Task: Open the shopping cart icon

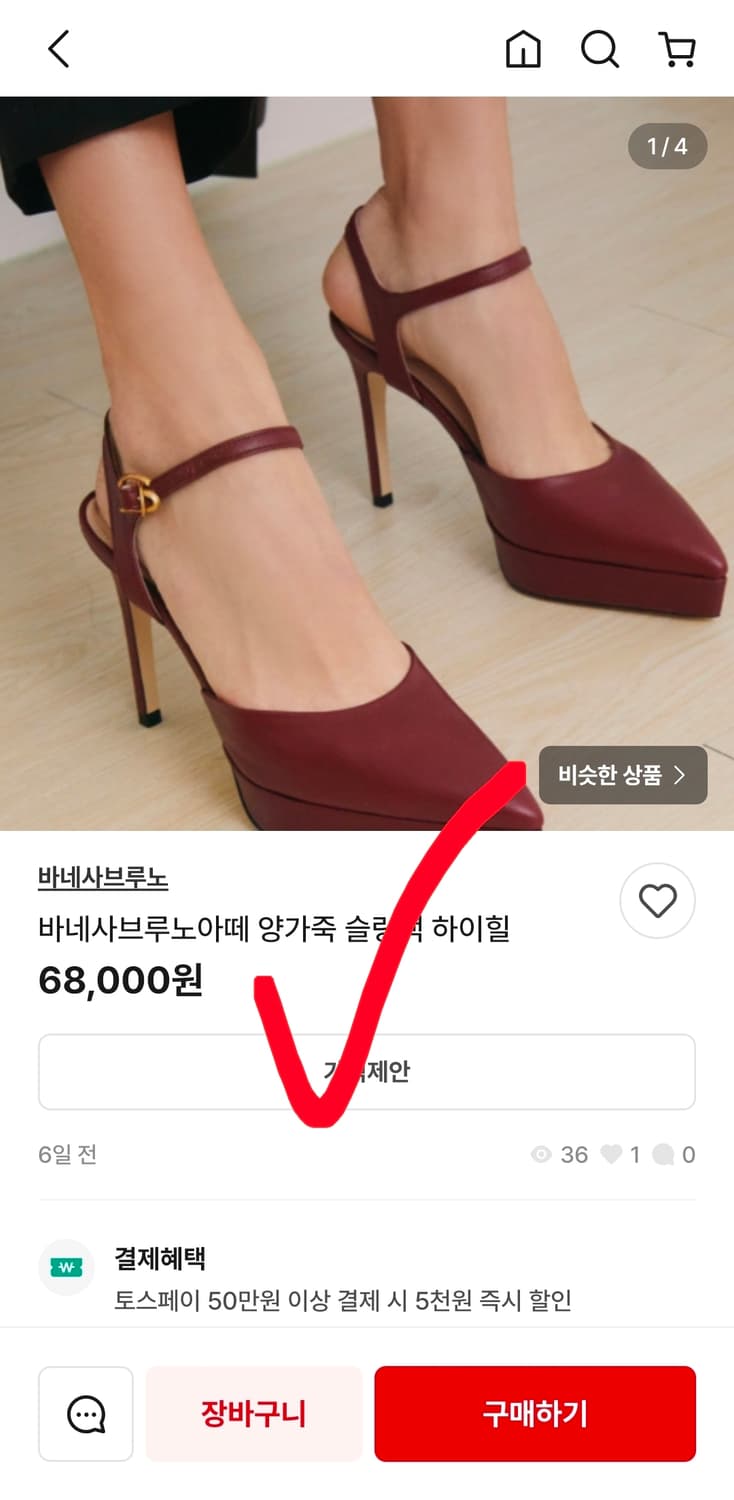Action: (x=677, y=47)
